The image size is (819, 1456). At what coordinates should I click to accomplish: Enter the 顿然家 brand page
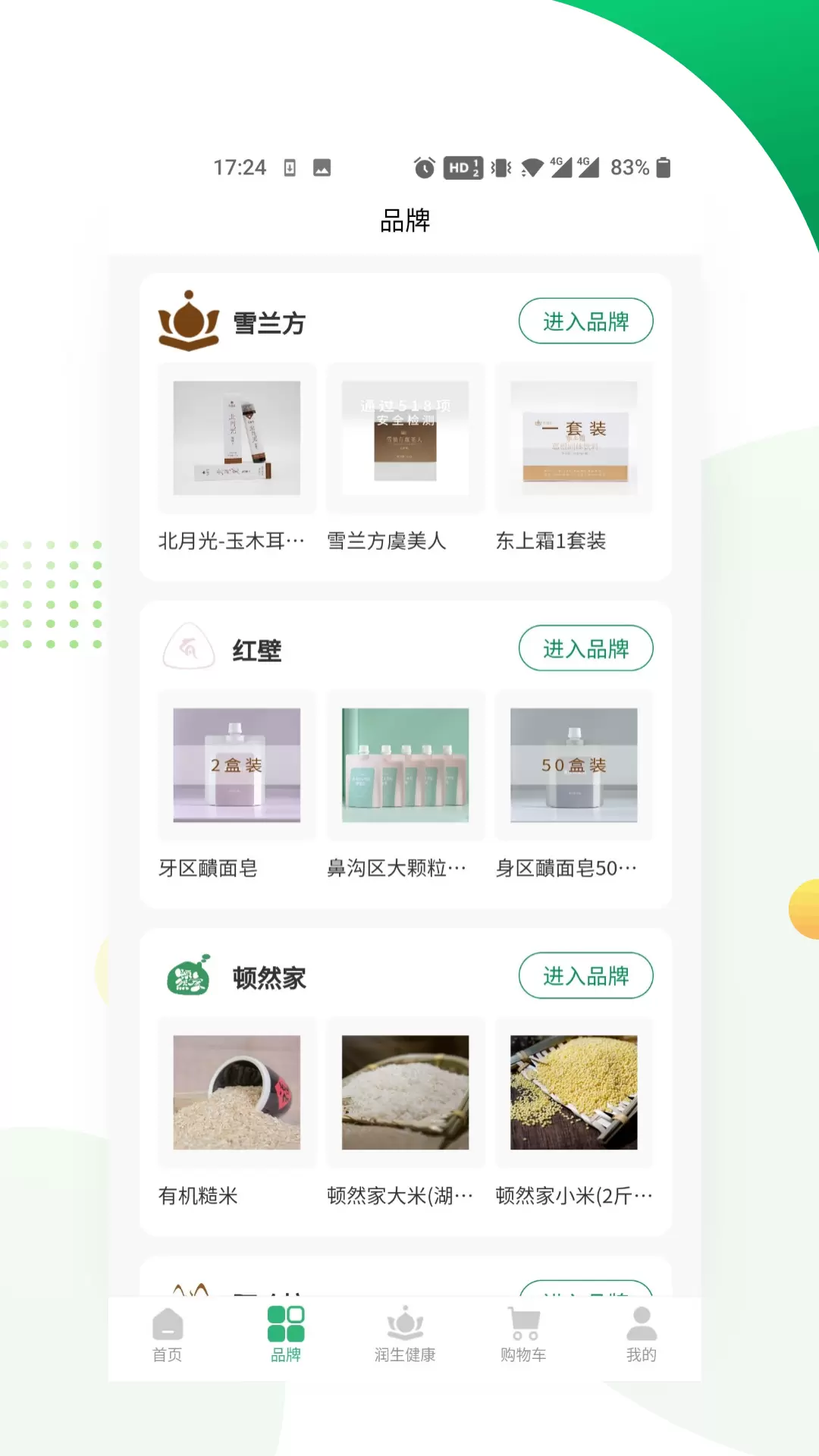pos(585,975)
